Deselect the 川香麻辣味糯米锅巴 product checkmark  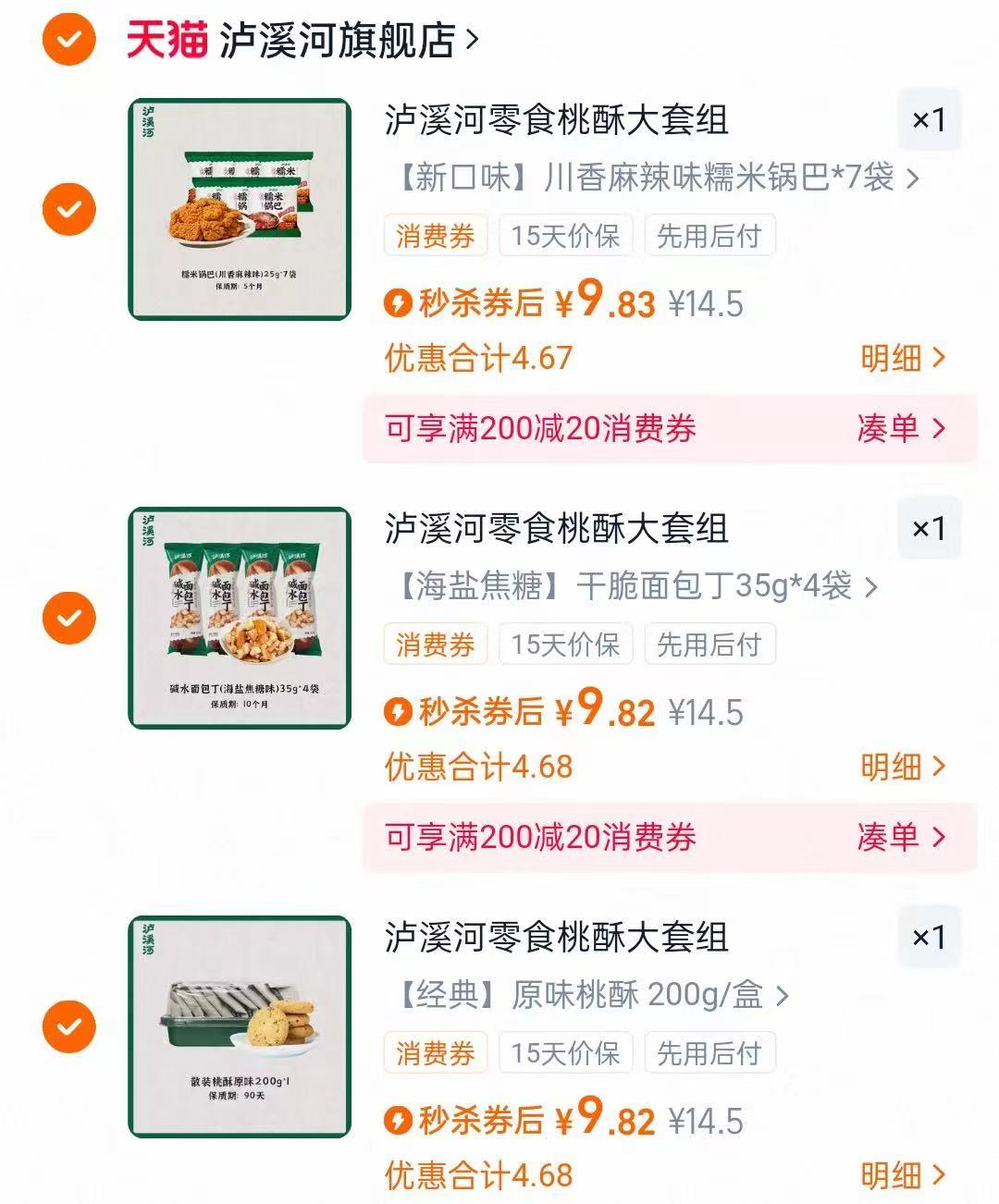pos(69,209)
